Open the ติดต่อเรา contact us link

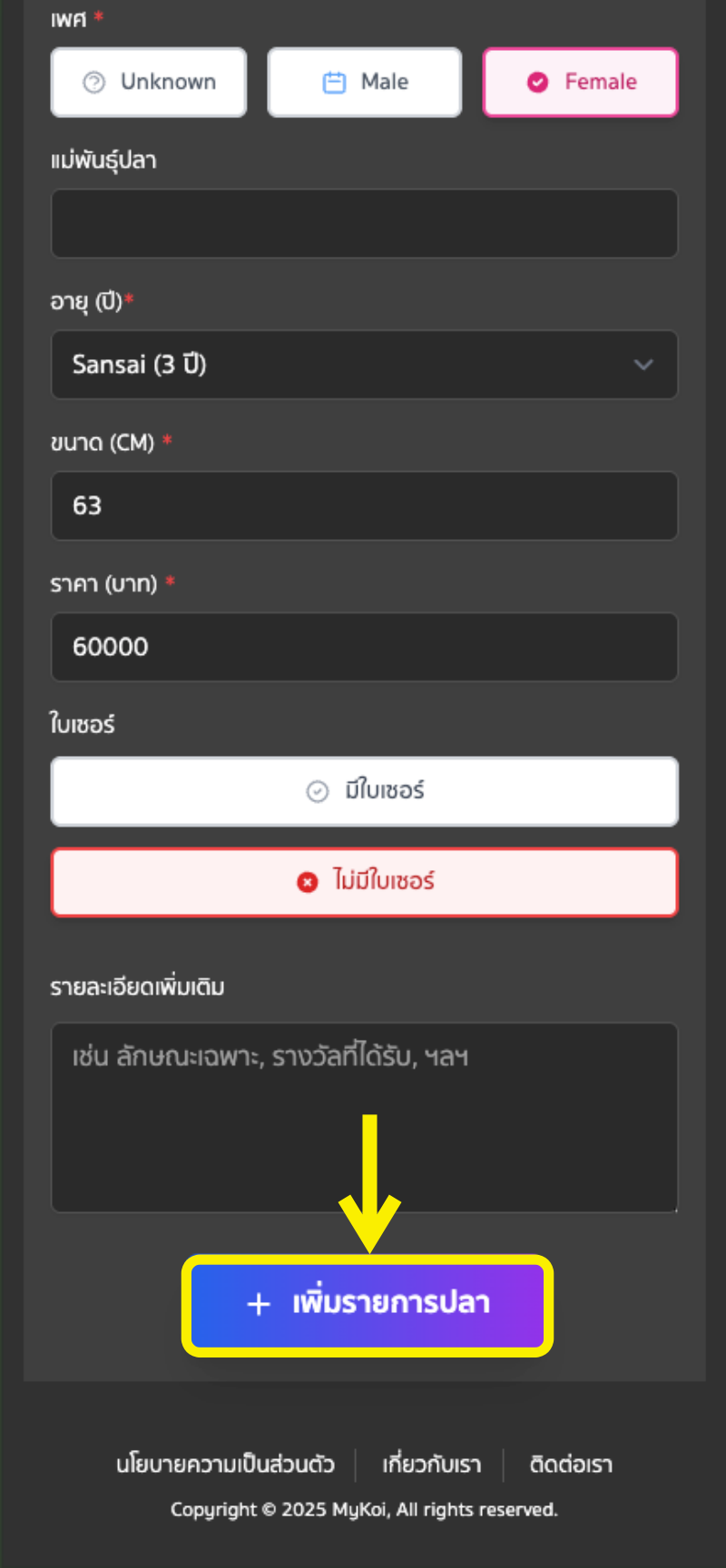[571, 1464]
